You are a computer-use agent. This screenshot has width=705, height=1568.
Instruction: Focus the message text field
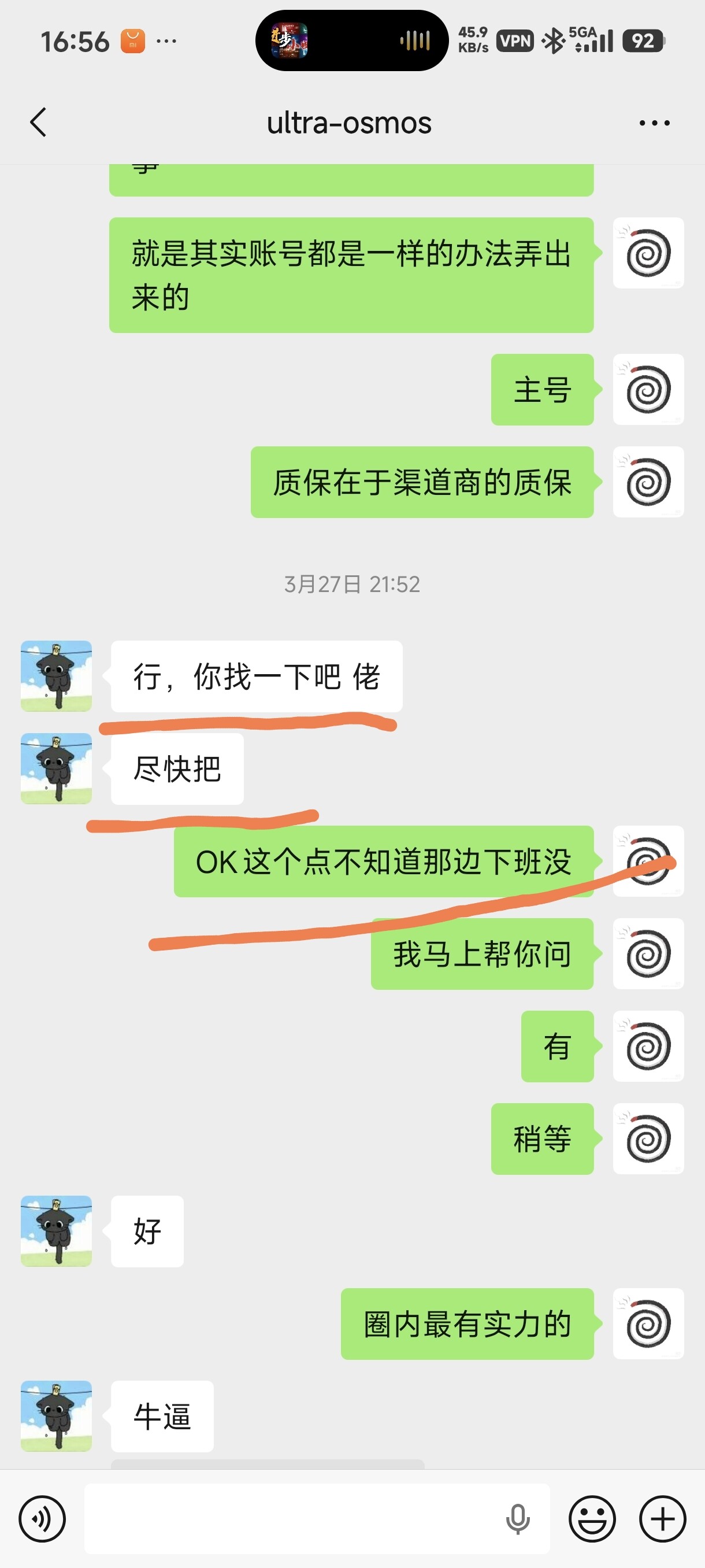(292, 1519)
